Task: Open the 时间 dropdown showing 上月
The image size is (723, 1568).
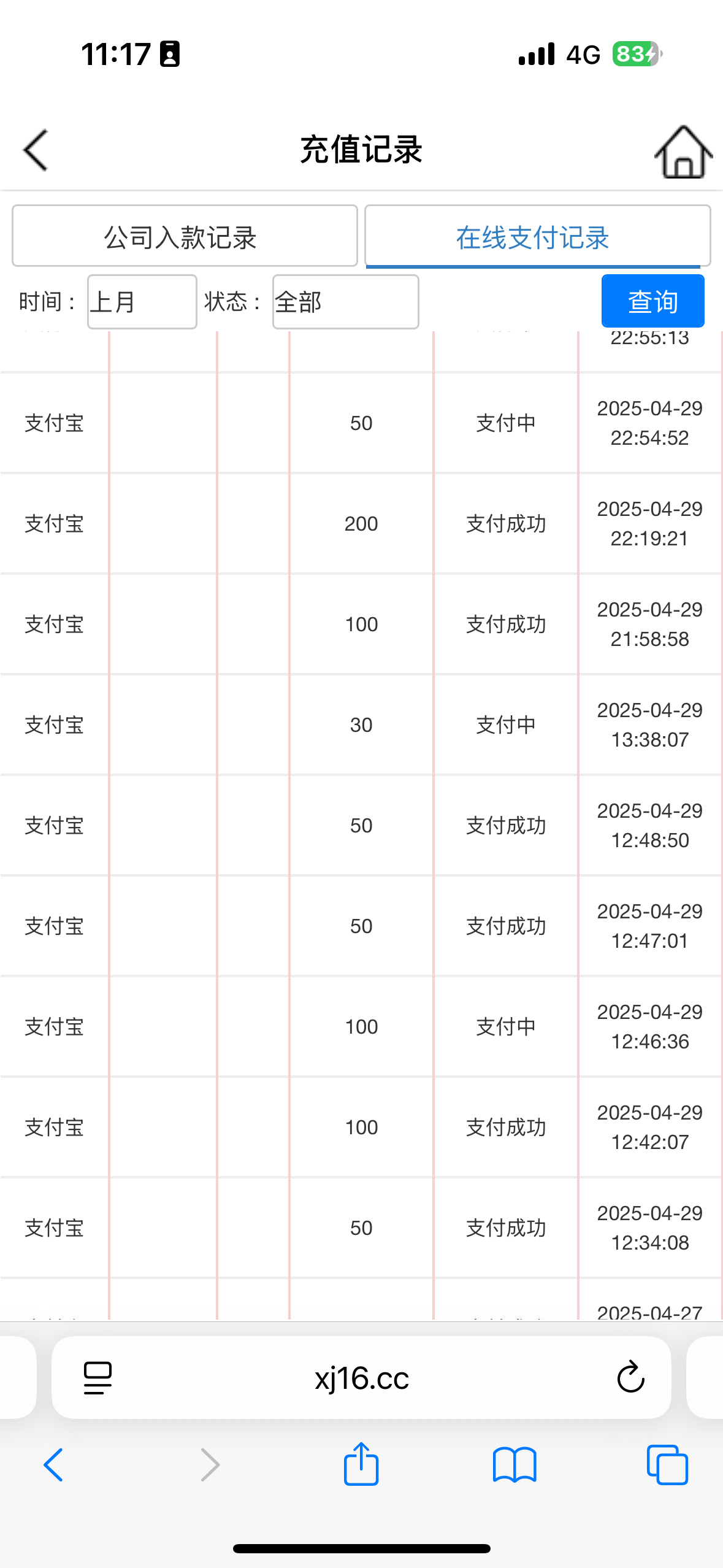Action: (142, 302)
